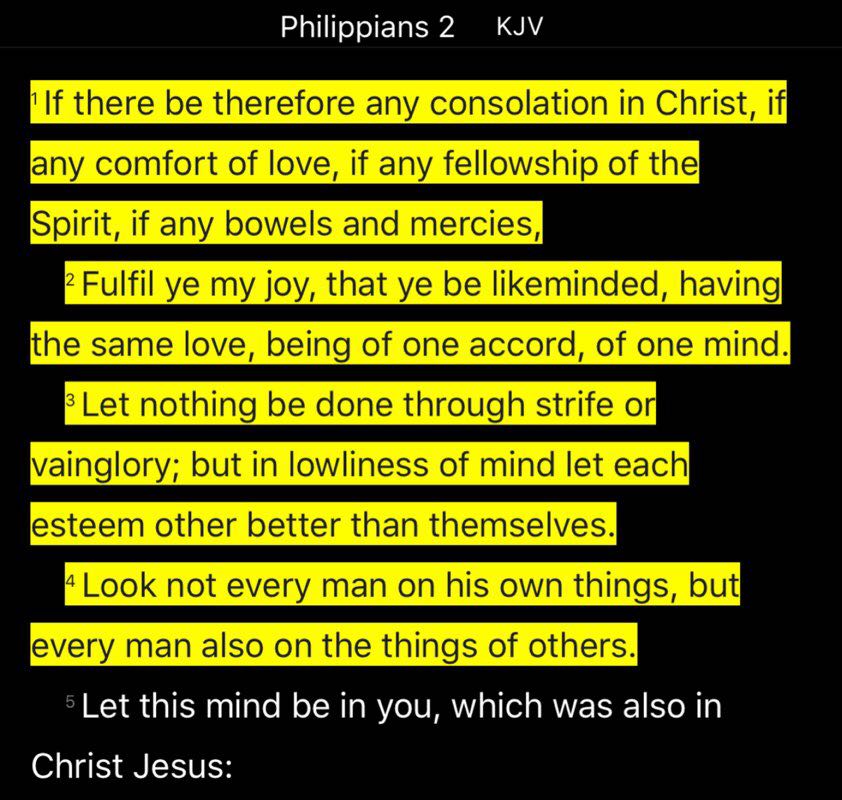Open the Philippians 2 chapter selector

click(x=367, y=27)
